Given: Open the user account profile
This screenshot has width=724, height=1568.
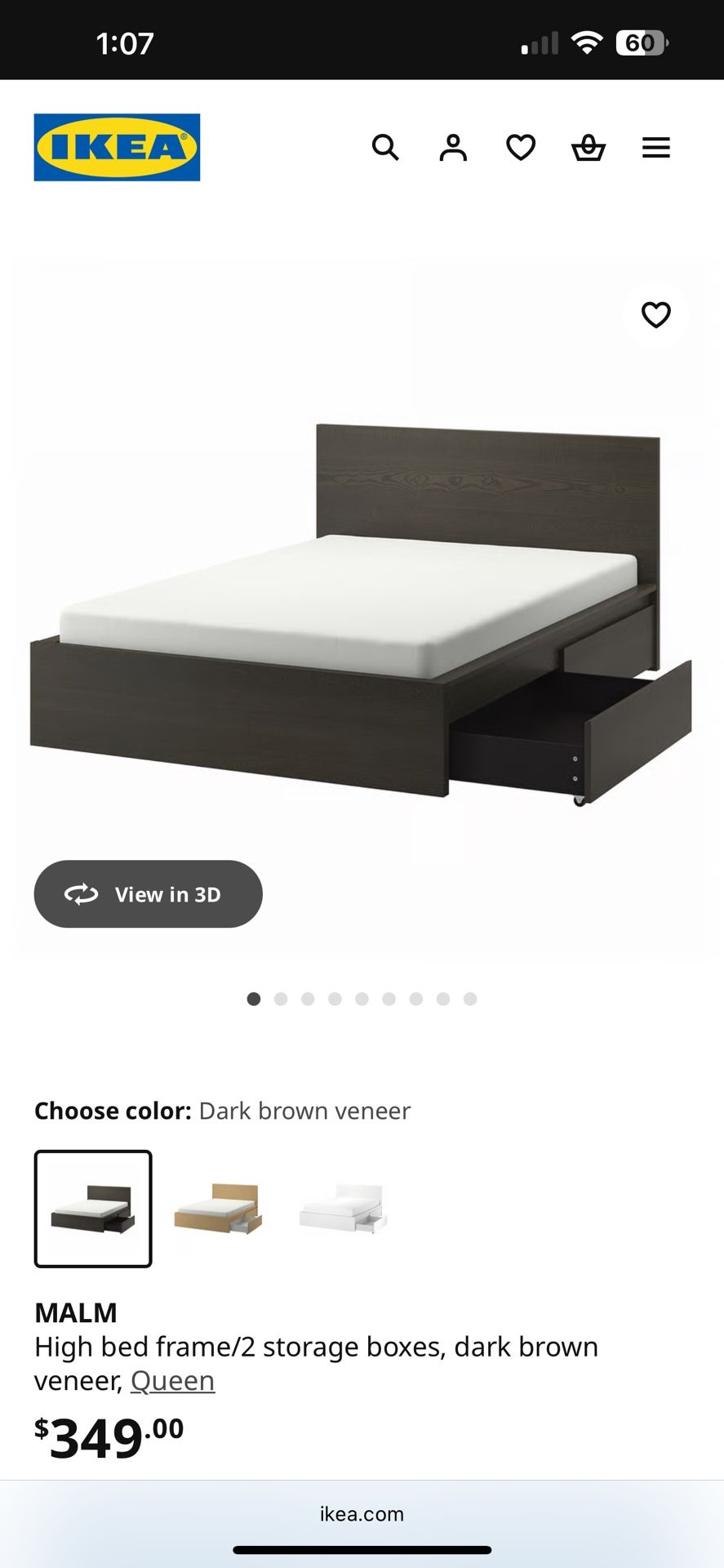Looking at the screenshot, I should point(453,148).
